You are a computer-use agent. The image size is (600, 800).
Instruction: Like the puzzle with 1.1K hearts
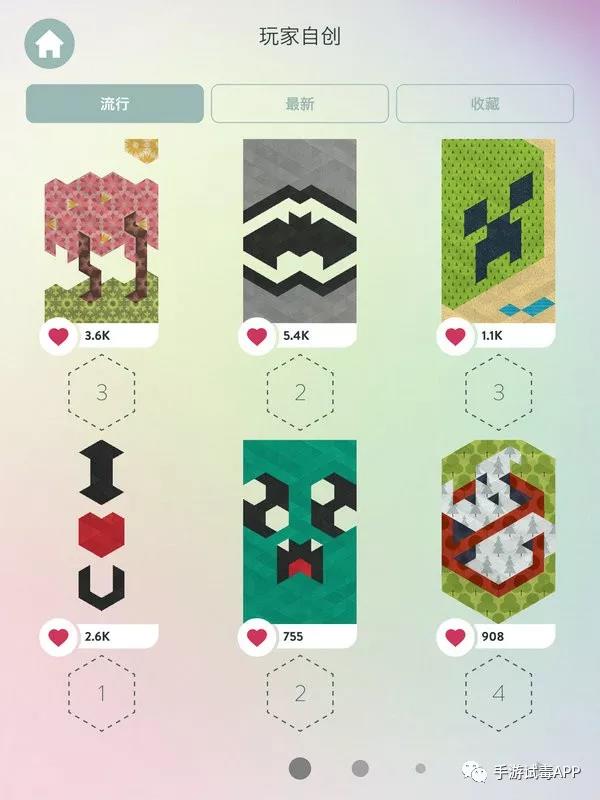pos(457,336)
